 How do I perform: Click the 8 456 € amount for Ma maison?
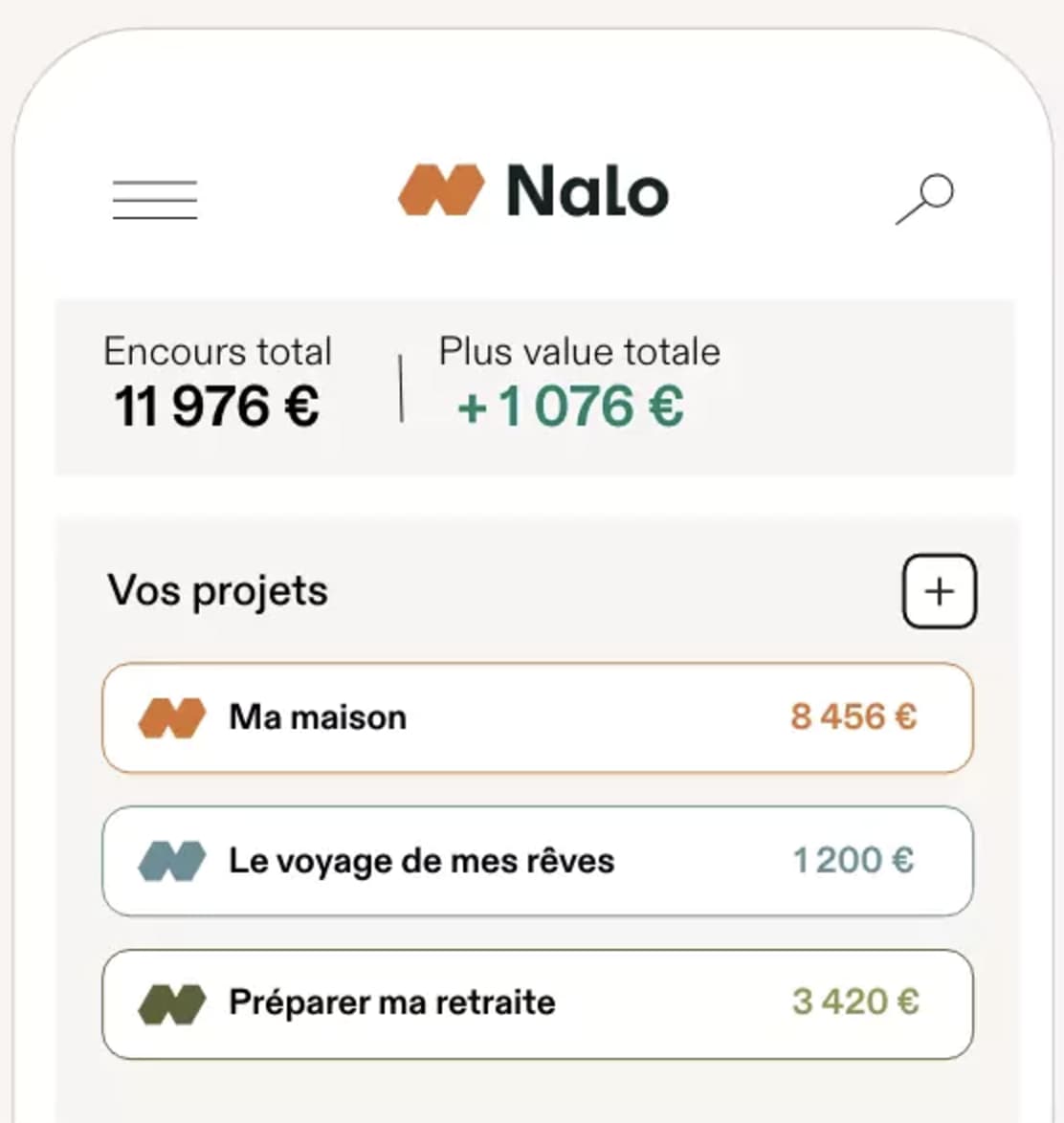click(854, 716)
